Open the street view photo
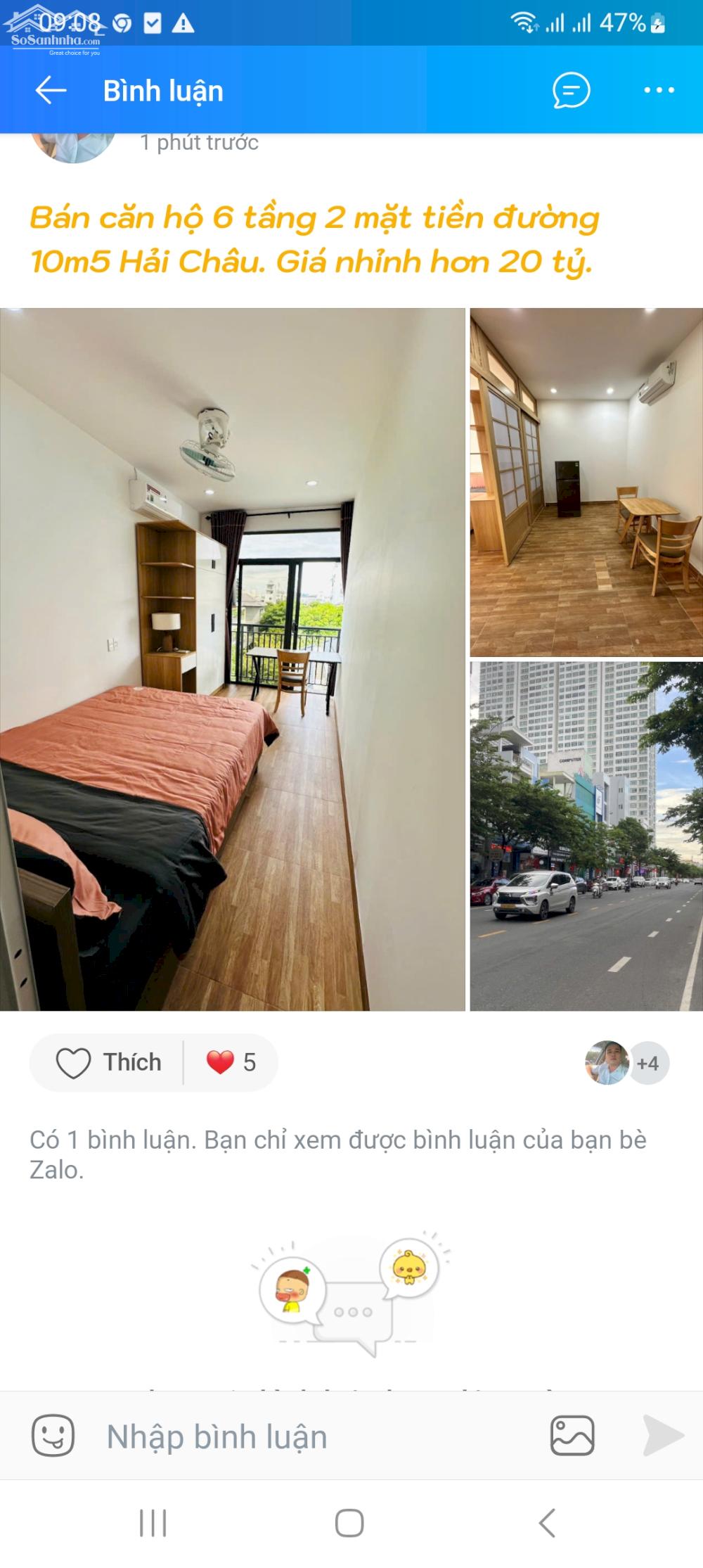The height and width of the screenshot is (1568, 703). pyautogui.click(x=586, y=836)
